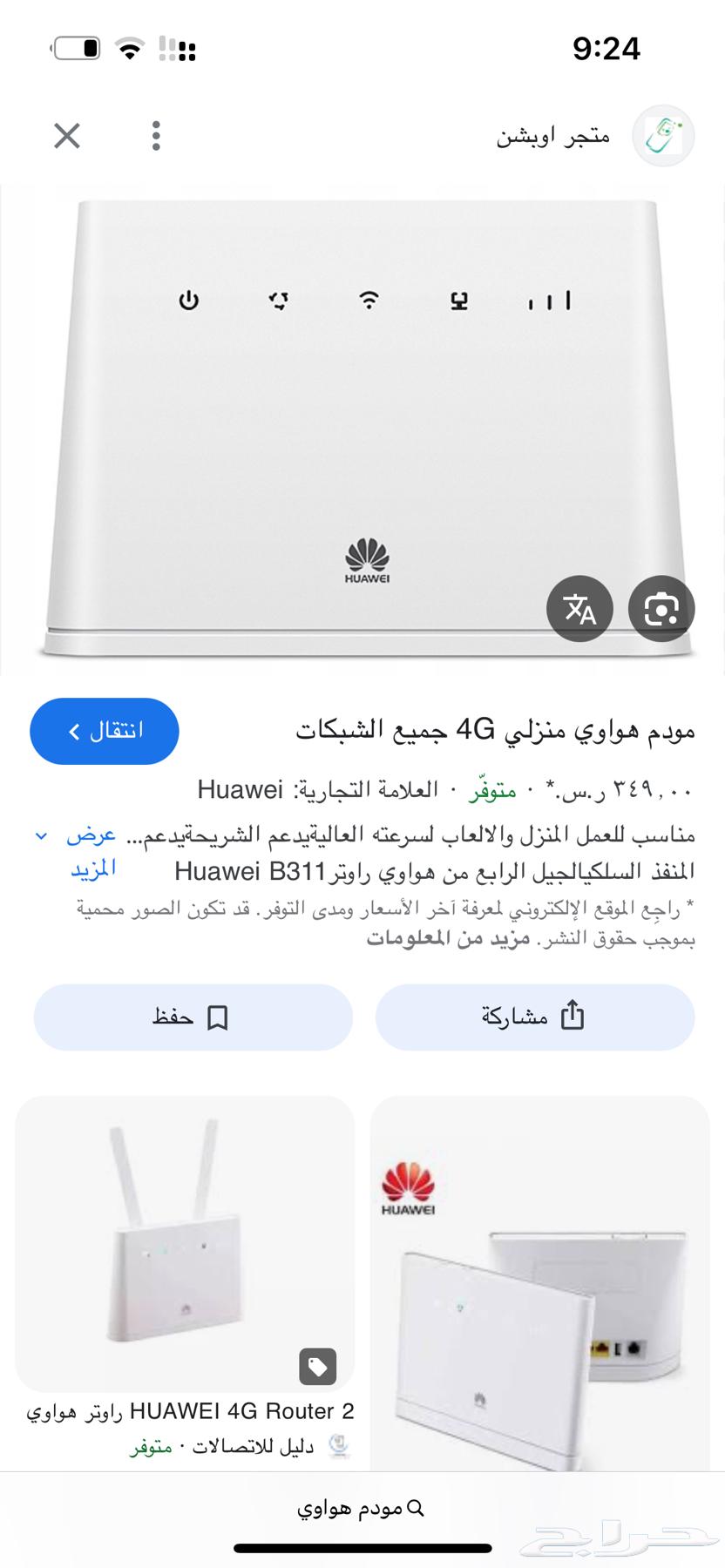Tap the blue انتقال visit button
725x1568 pixels.
coord(105,731)
